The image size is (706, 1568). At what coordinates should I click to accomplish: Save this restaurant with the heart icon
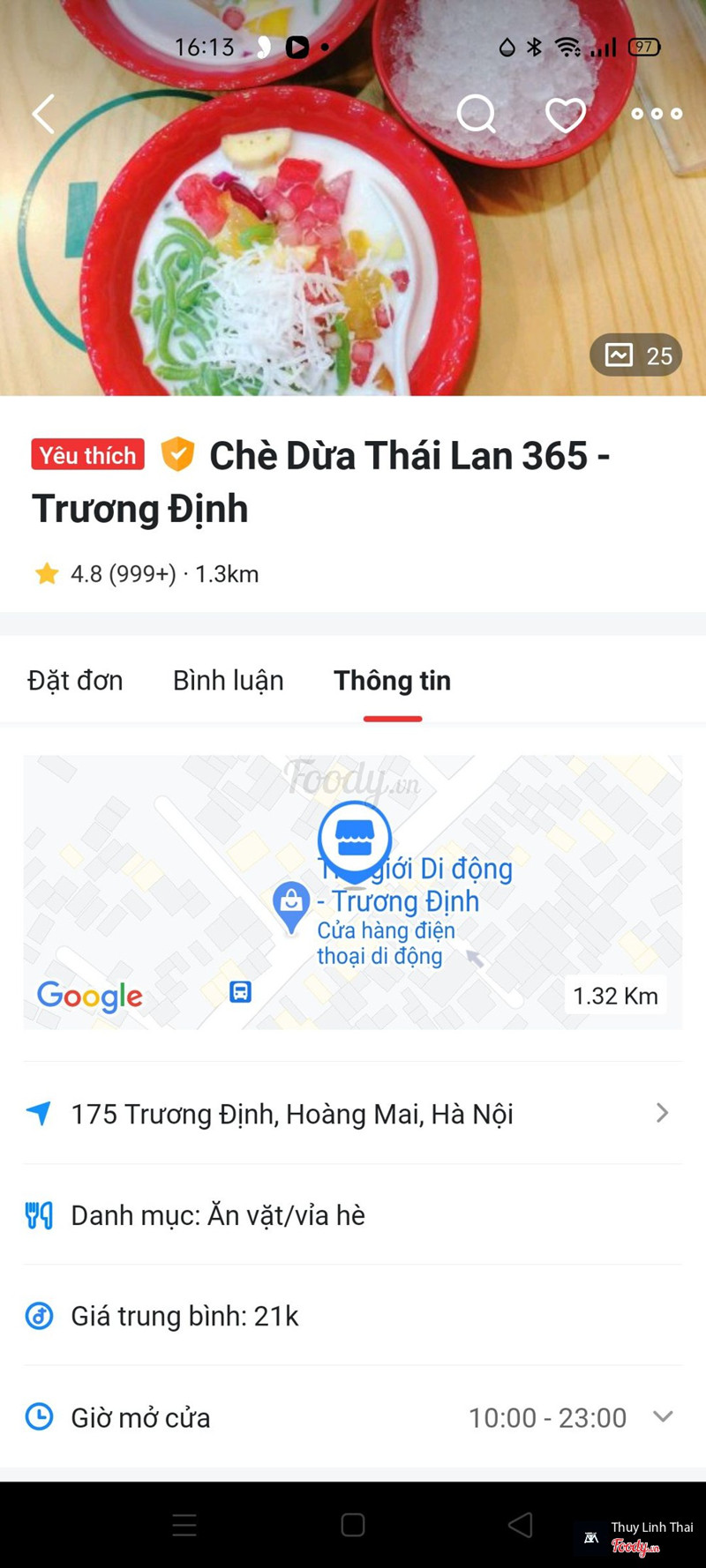(x=565, y=114)
